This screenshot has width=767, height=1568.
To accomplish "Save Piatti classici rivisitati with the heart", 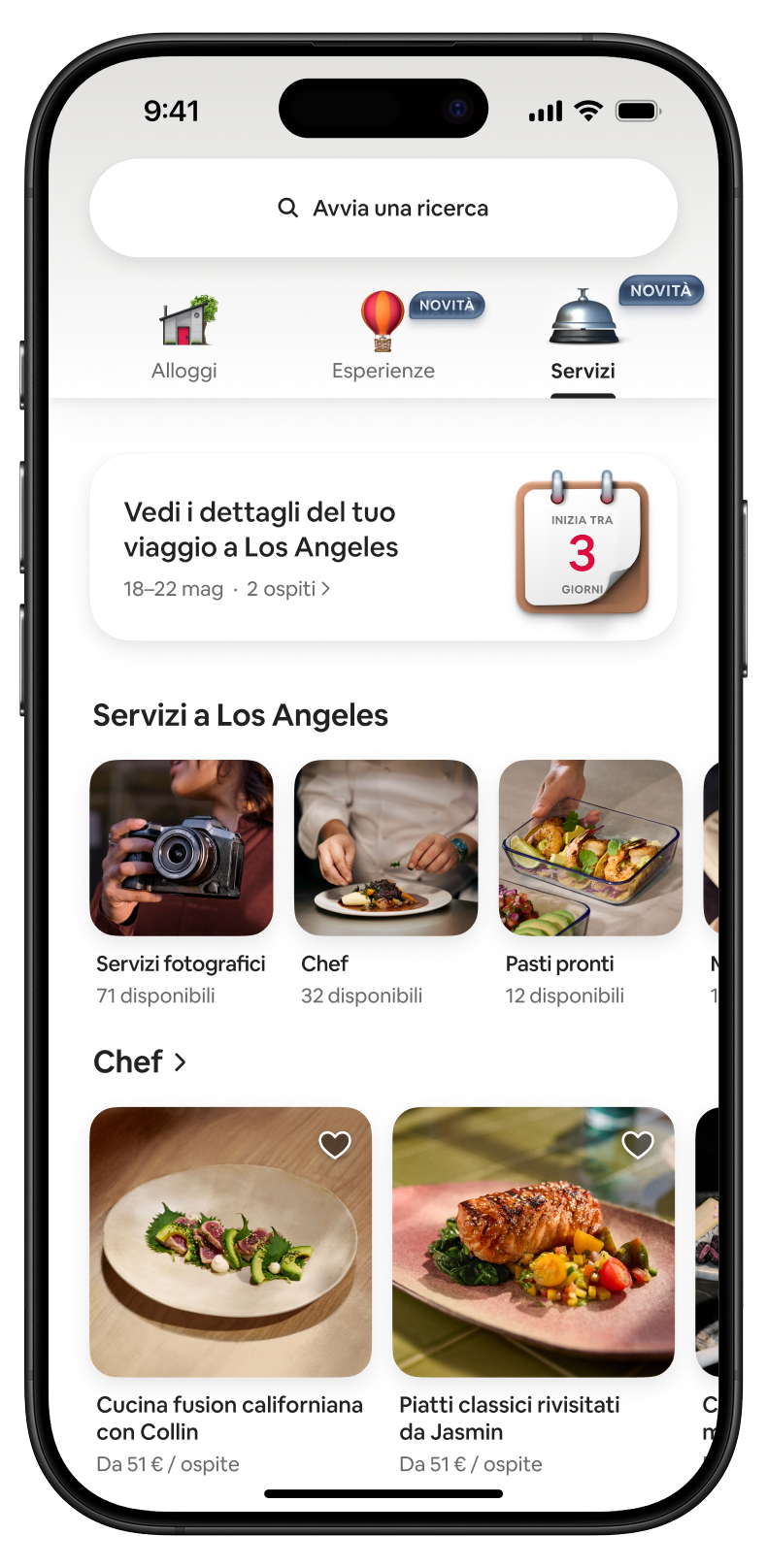I will (638, 1146).
